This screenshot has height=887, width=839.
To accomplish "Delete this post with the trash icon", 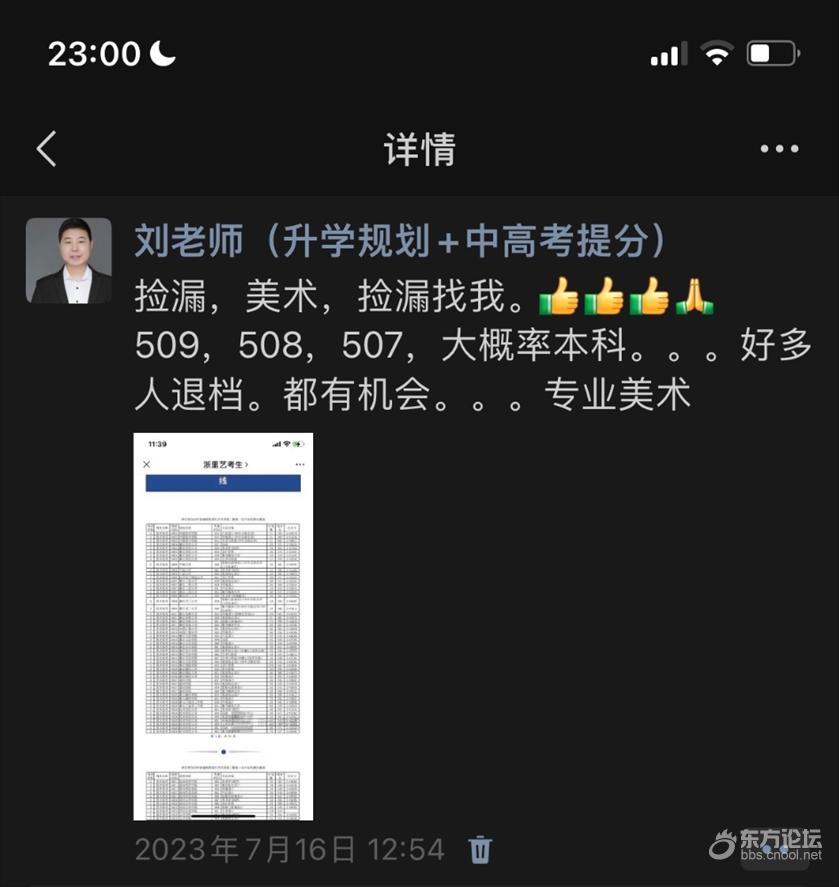I will (x=480, y=850).
